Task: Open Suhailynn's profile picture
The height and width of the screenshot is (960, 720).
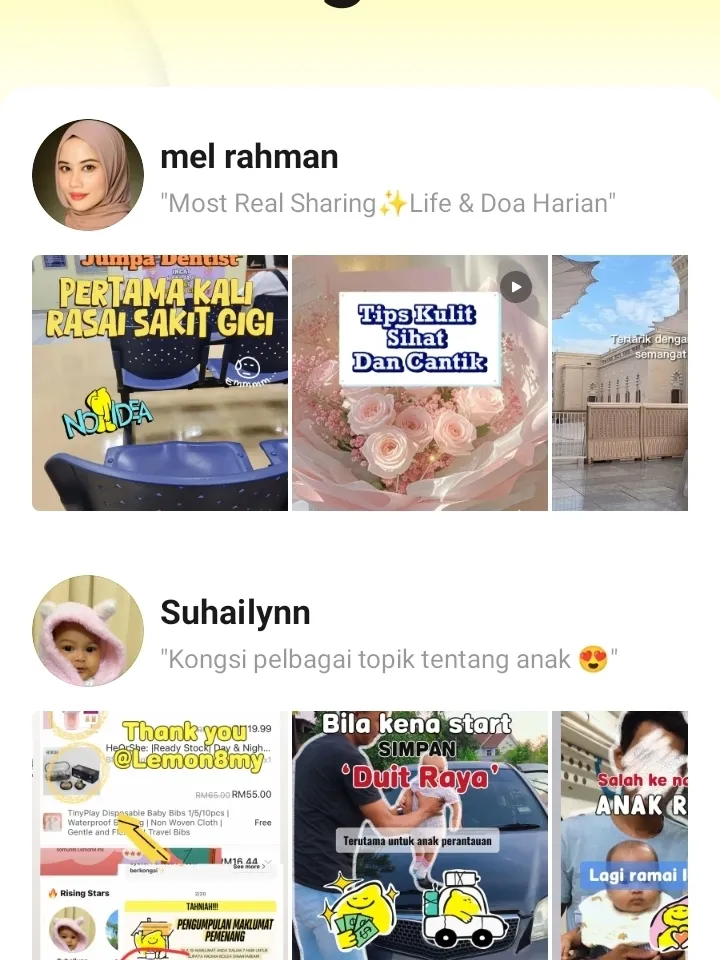Action: point(88,631)
